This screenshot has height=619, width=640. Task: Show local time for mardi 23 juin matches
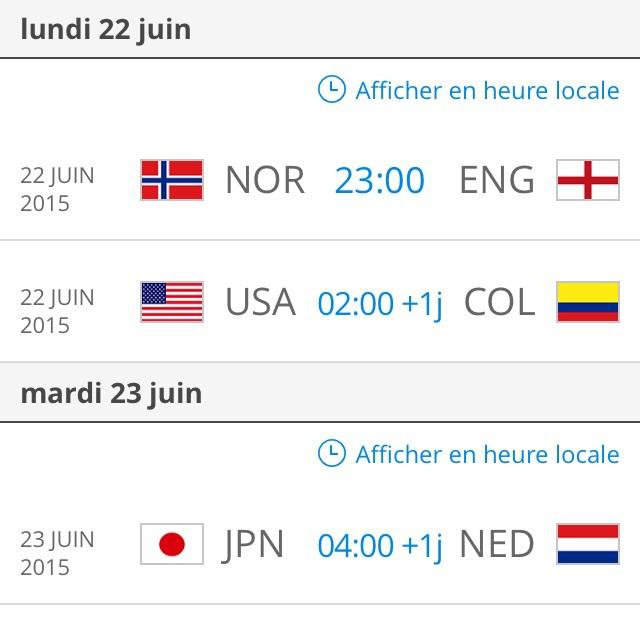pos(469,455)
